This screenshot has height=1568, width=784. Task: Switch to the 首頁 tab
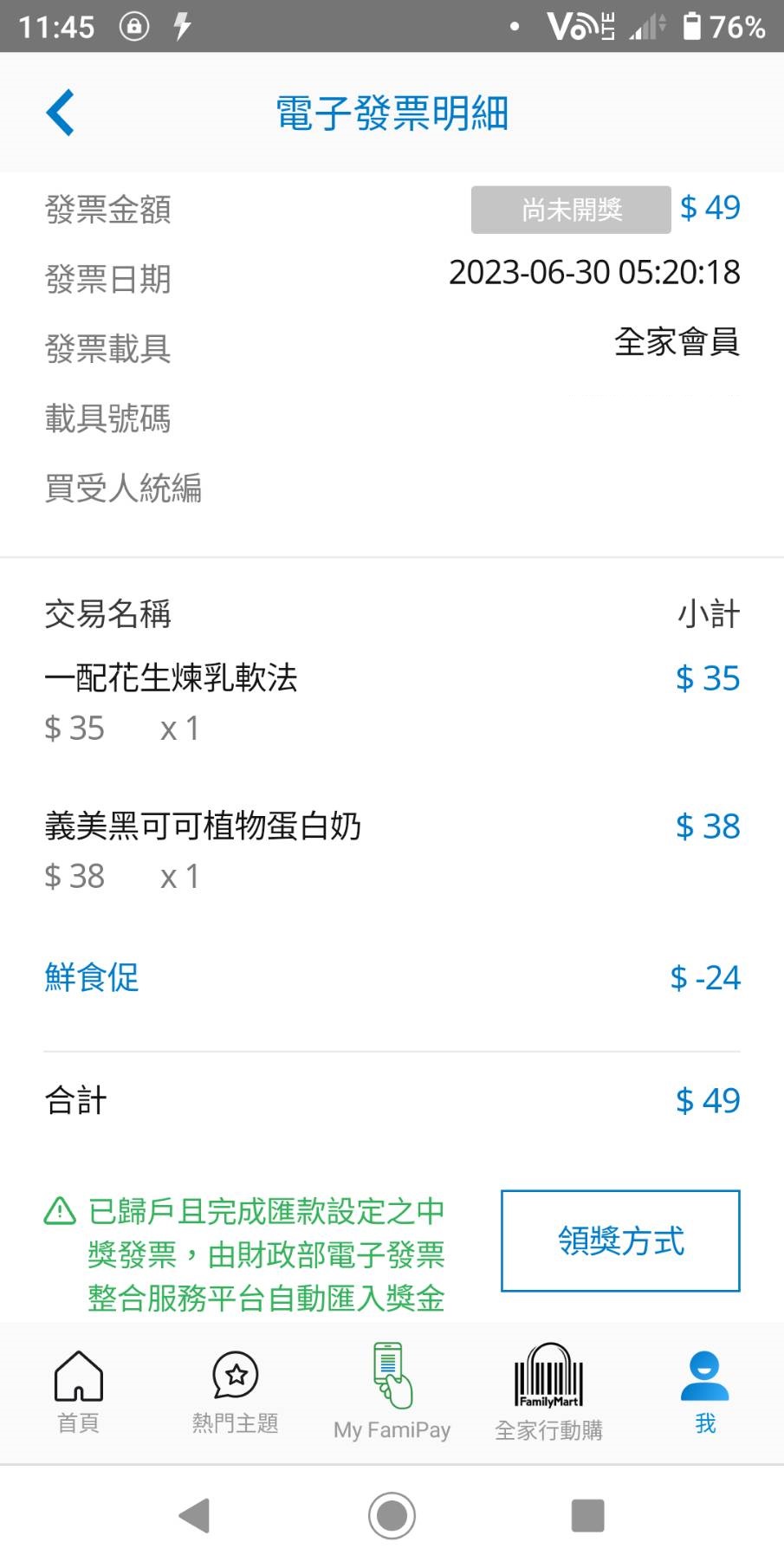pyautogui.click(x=79, y=1391)
